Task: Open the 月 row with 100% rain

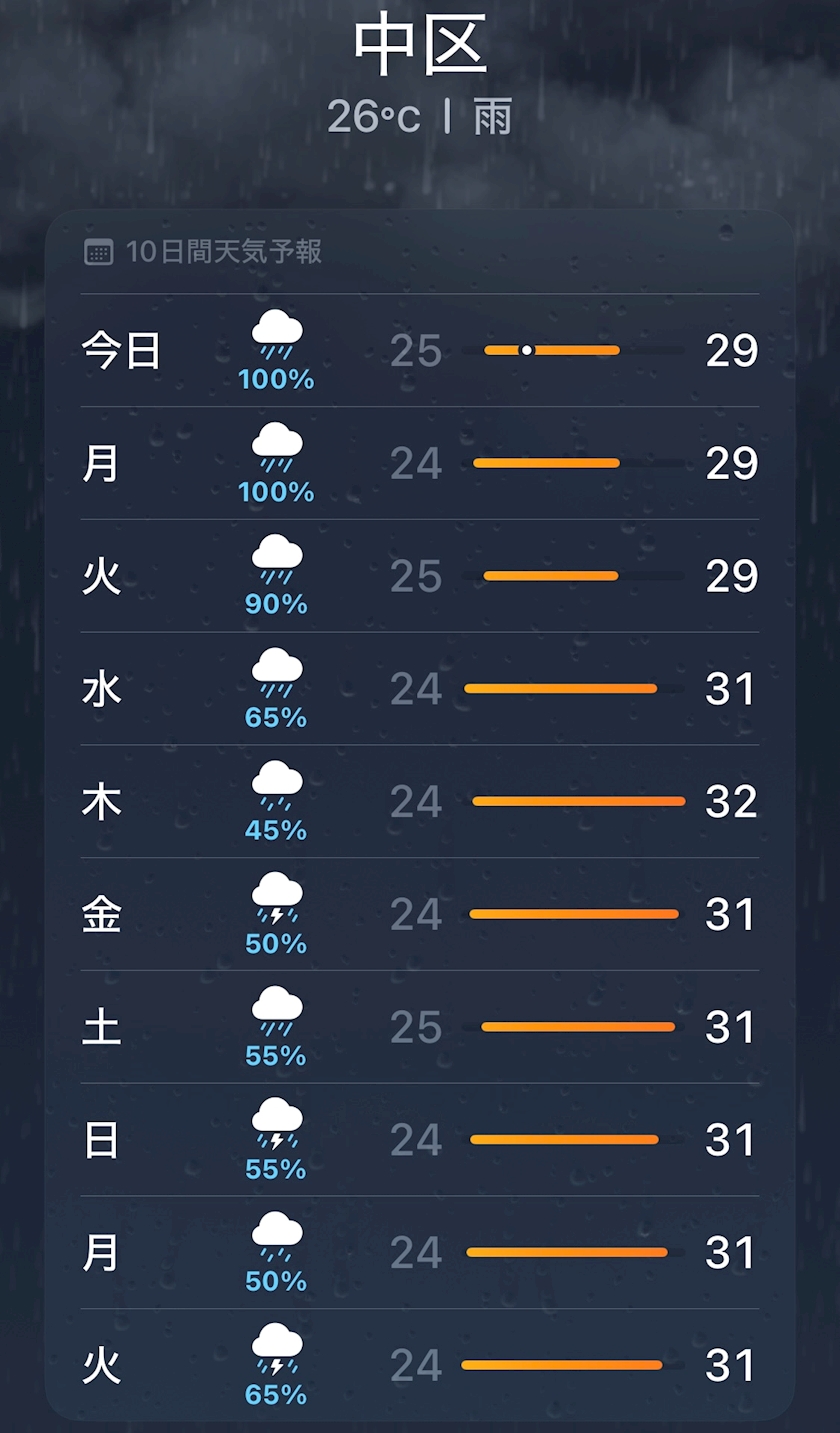Action: [420, 463]
